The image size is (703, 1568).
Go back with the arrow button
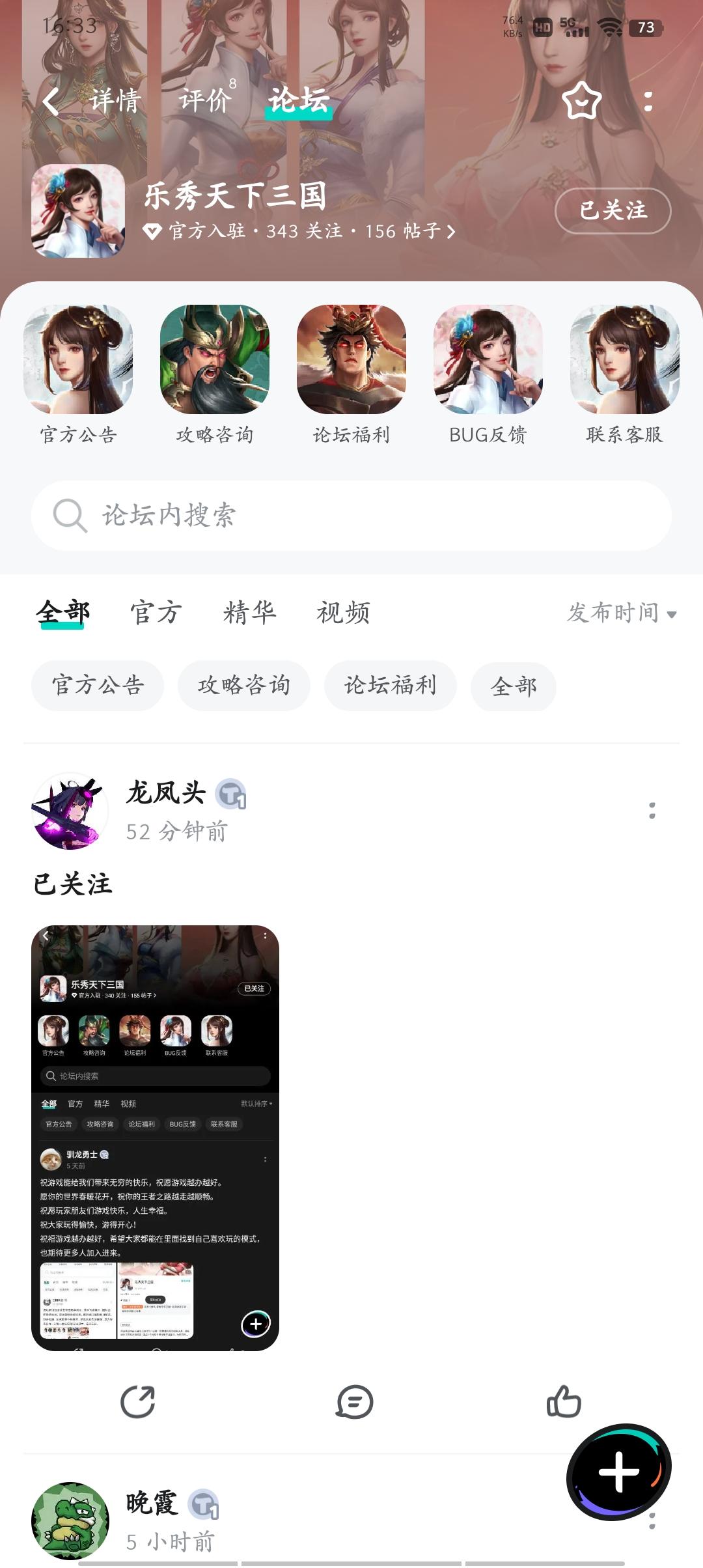click(51, 102)
